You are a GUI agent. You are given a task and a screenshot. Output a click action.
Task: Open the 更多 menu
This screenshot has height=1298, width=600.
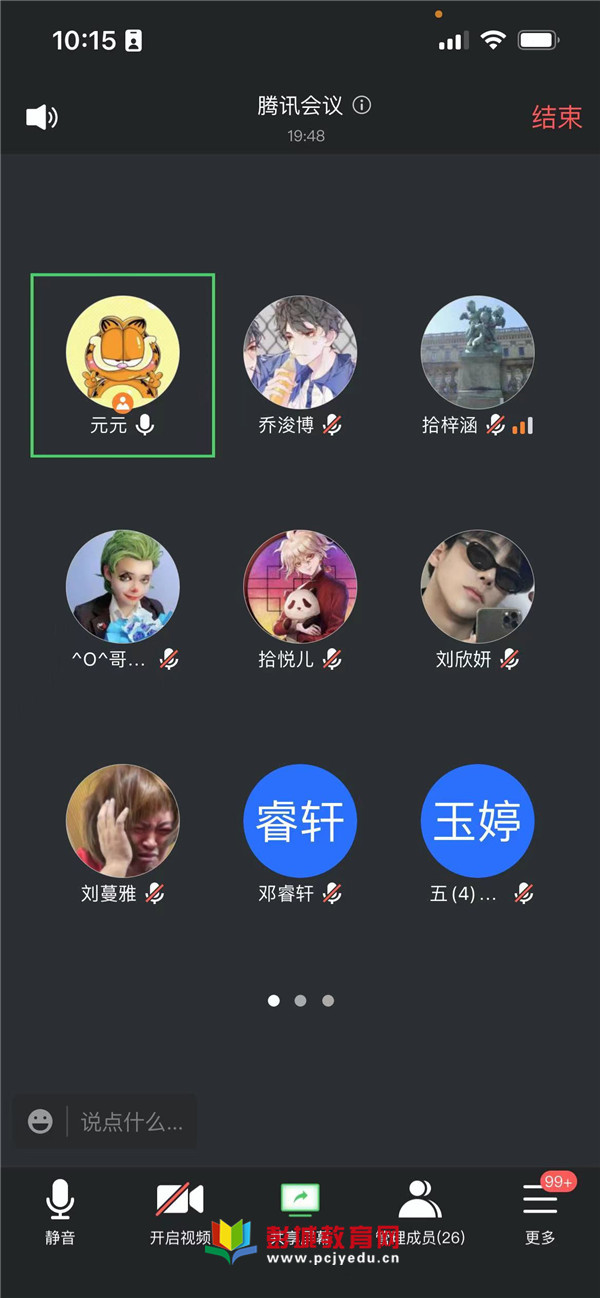pyautogui.click(x=540, y=1210)
